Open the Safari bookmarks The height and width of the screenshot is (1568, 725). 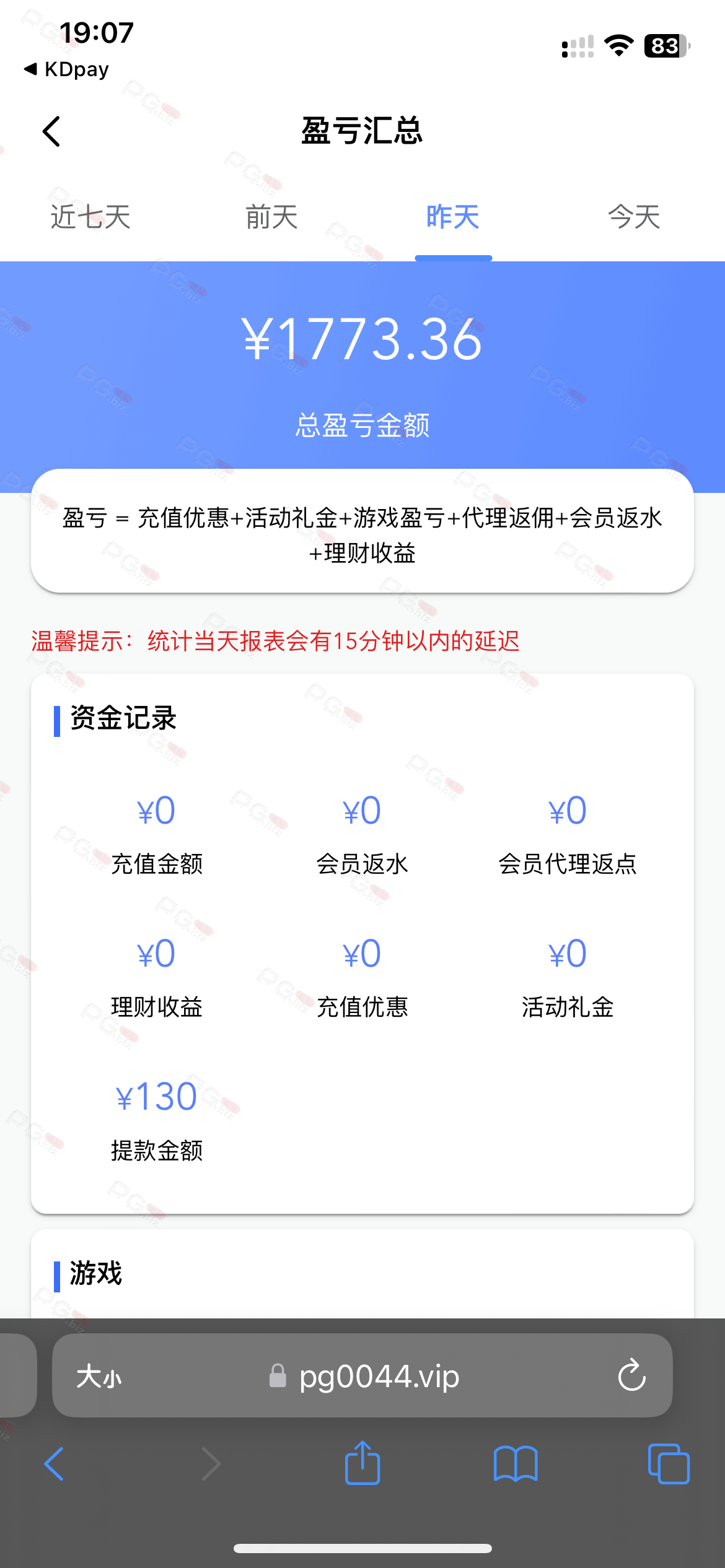pos(516,1464)
